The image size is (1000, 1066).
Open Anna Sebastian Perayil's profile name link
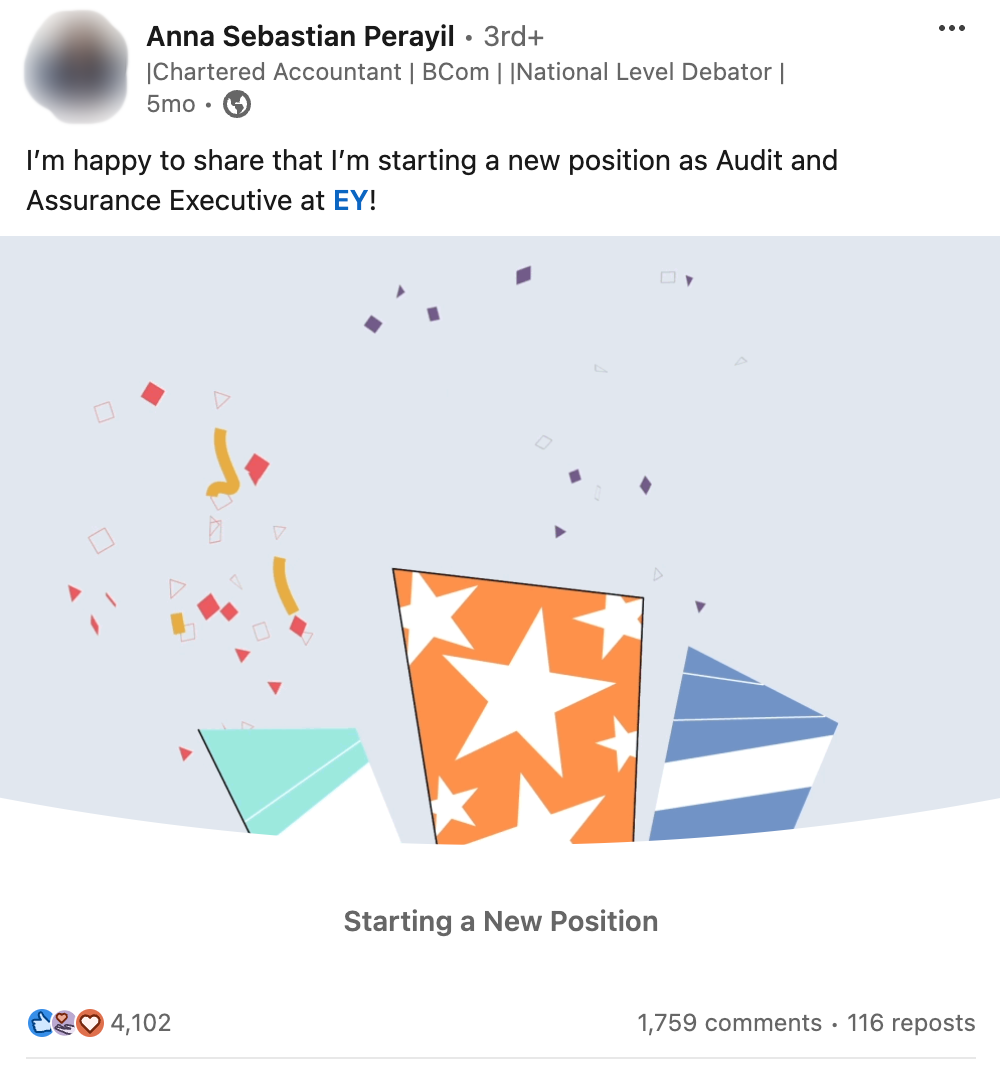coord(300,37)
